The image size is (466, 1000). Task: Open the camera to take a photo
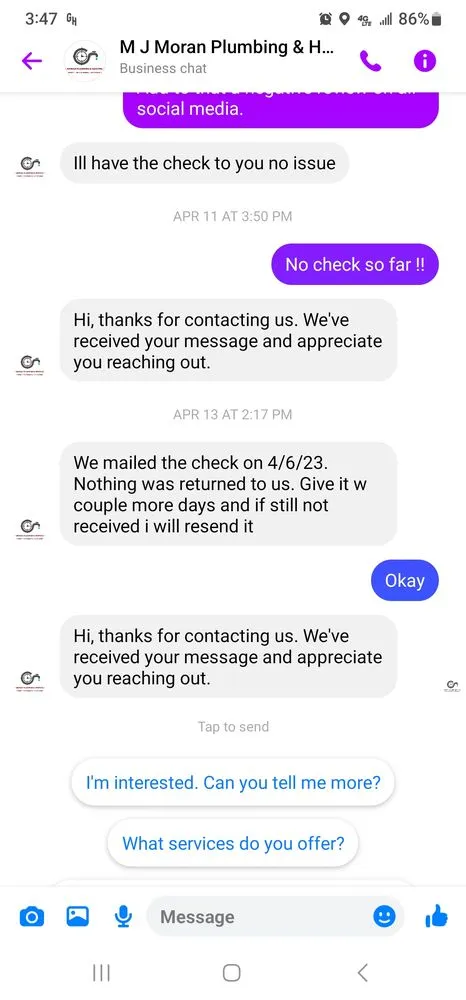coord(32,917)
